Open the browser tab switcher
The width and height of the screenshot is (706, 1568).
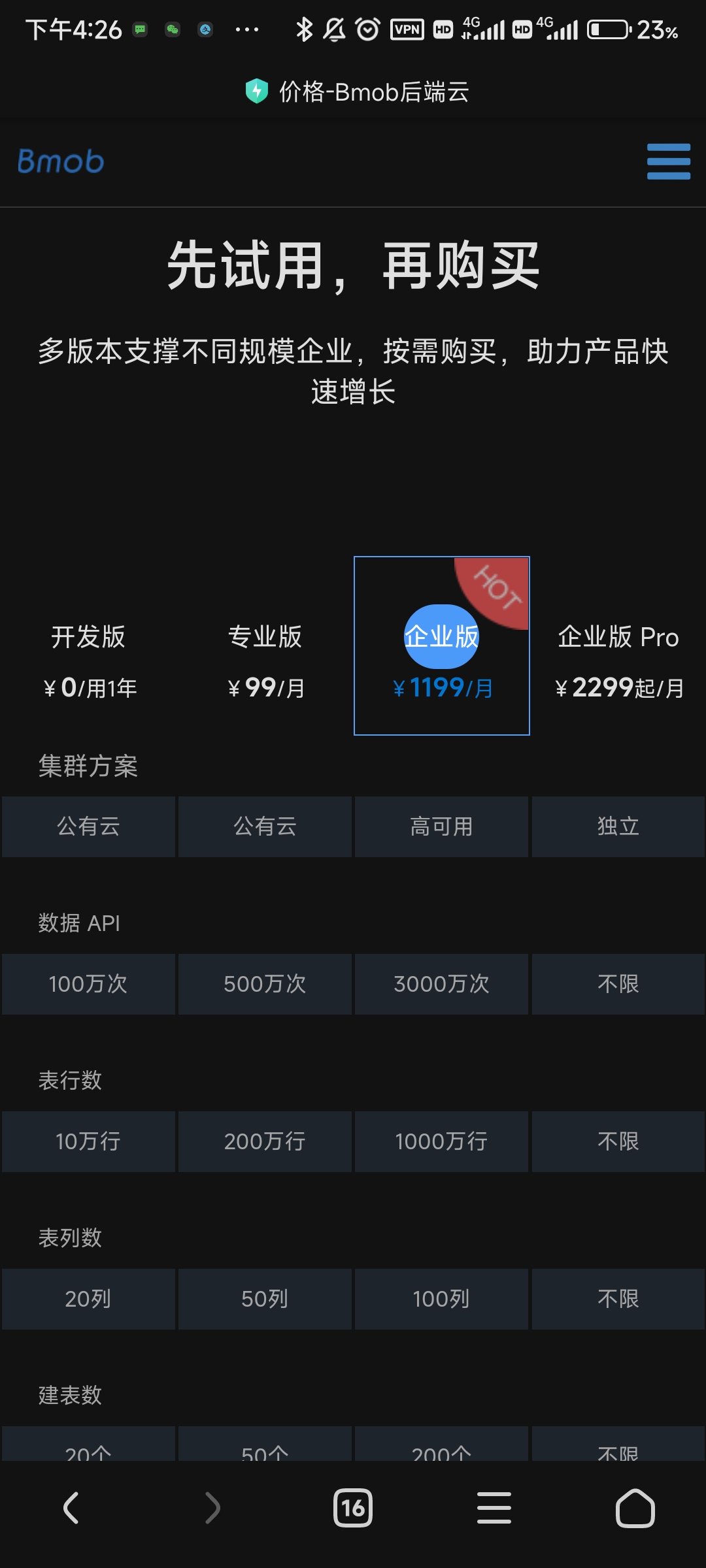click(353, 1508)
